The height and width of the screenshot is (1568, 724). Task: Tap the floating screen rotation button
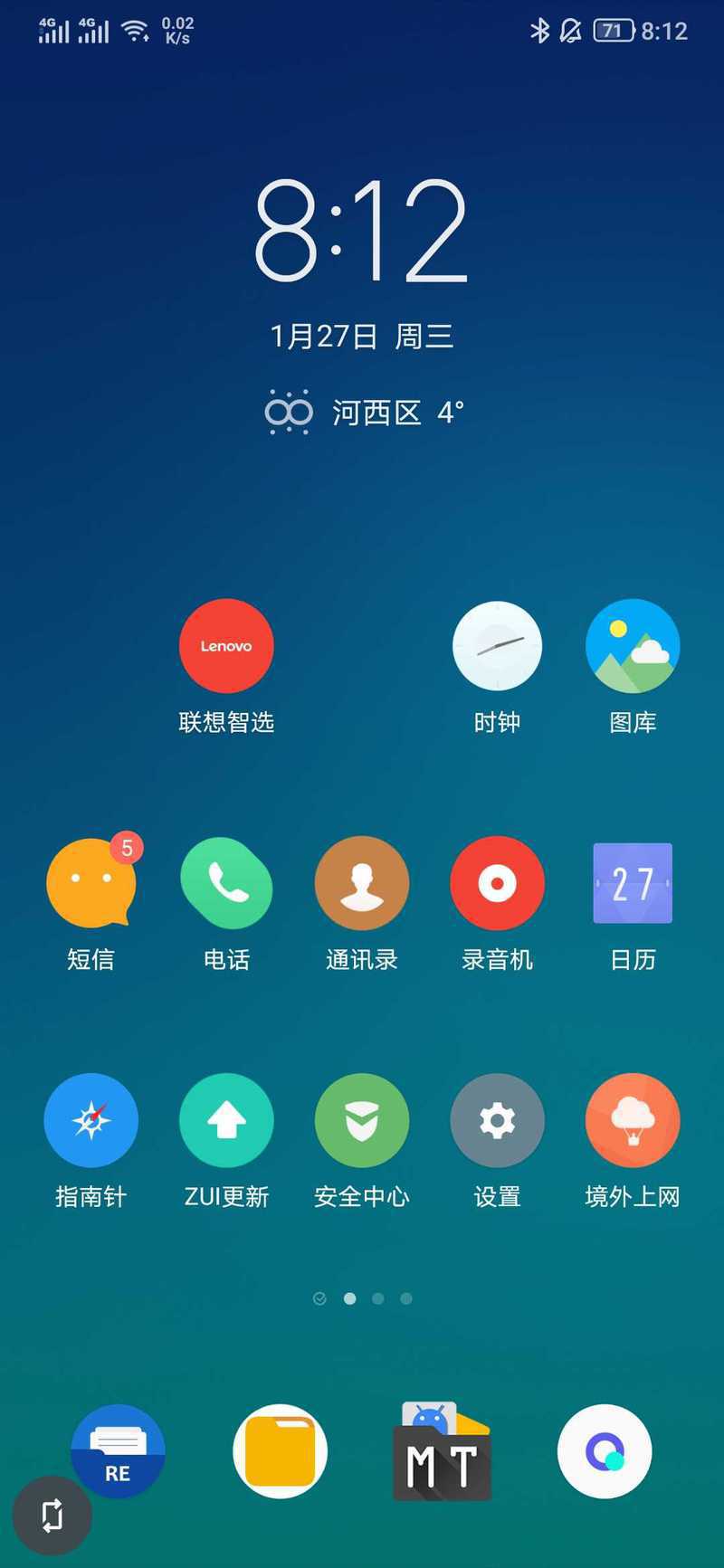pyautogui.click(x=52, y=1516)
